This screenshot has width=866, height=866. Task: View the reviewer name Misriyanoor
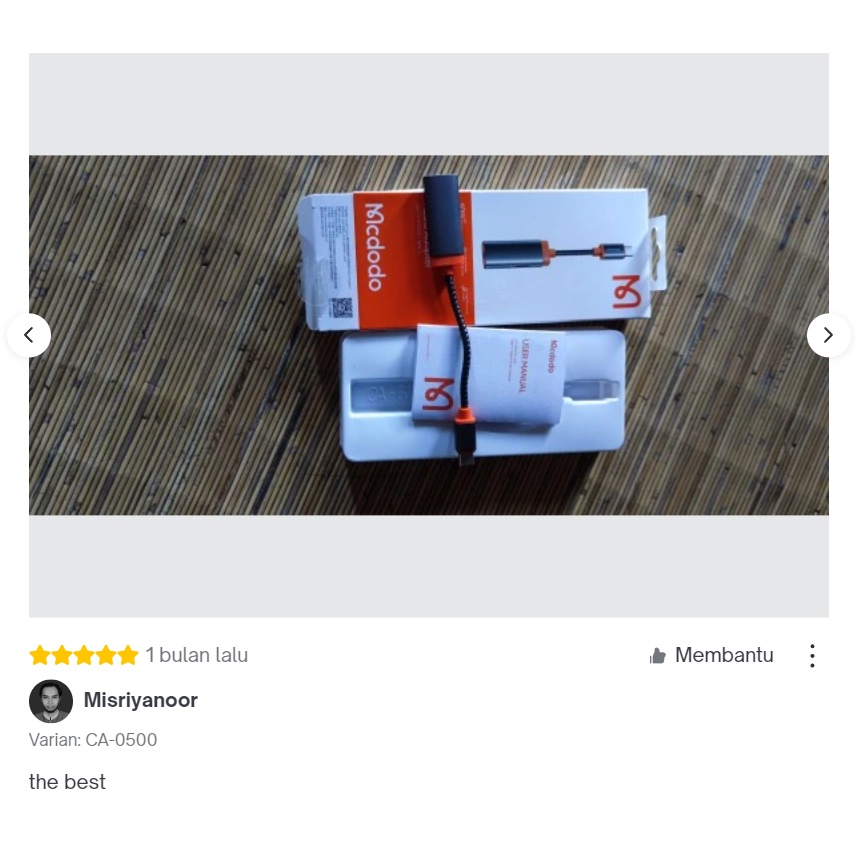[140, 700]
